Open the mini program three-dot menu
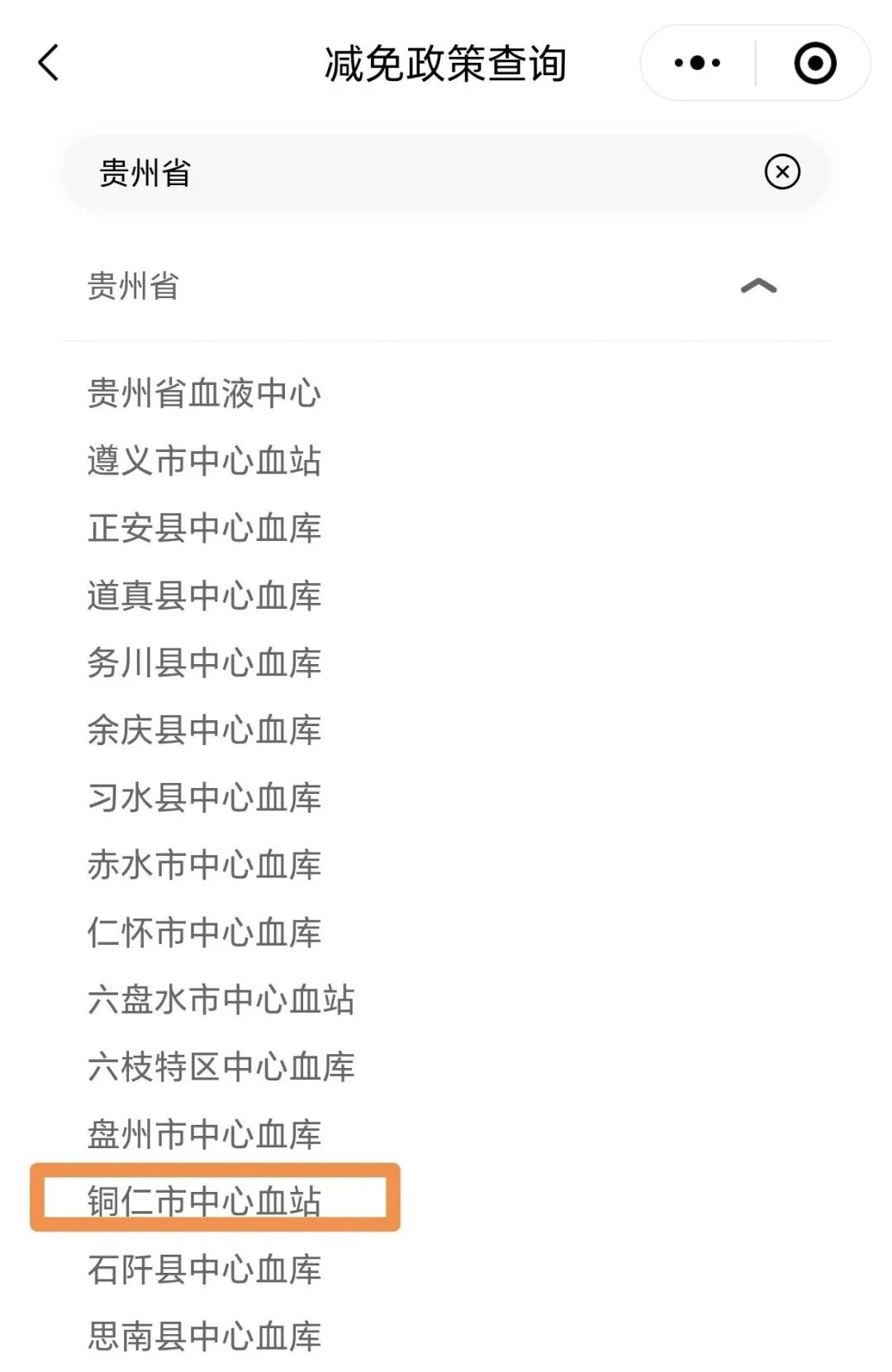This screenshot has height=1372, width=892. point(697,63)
